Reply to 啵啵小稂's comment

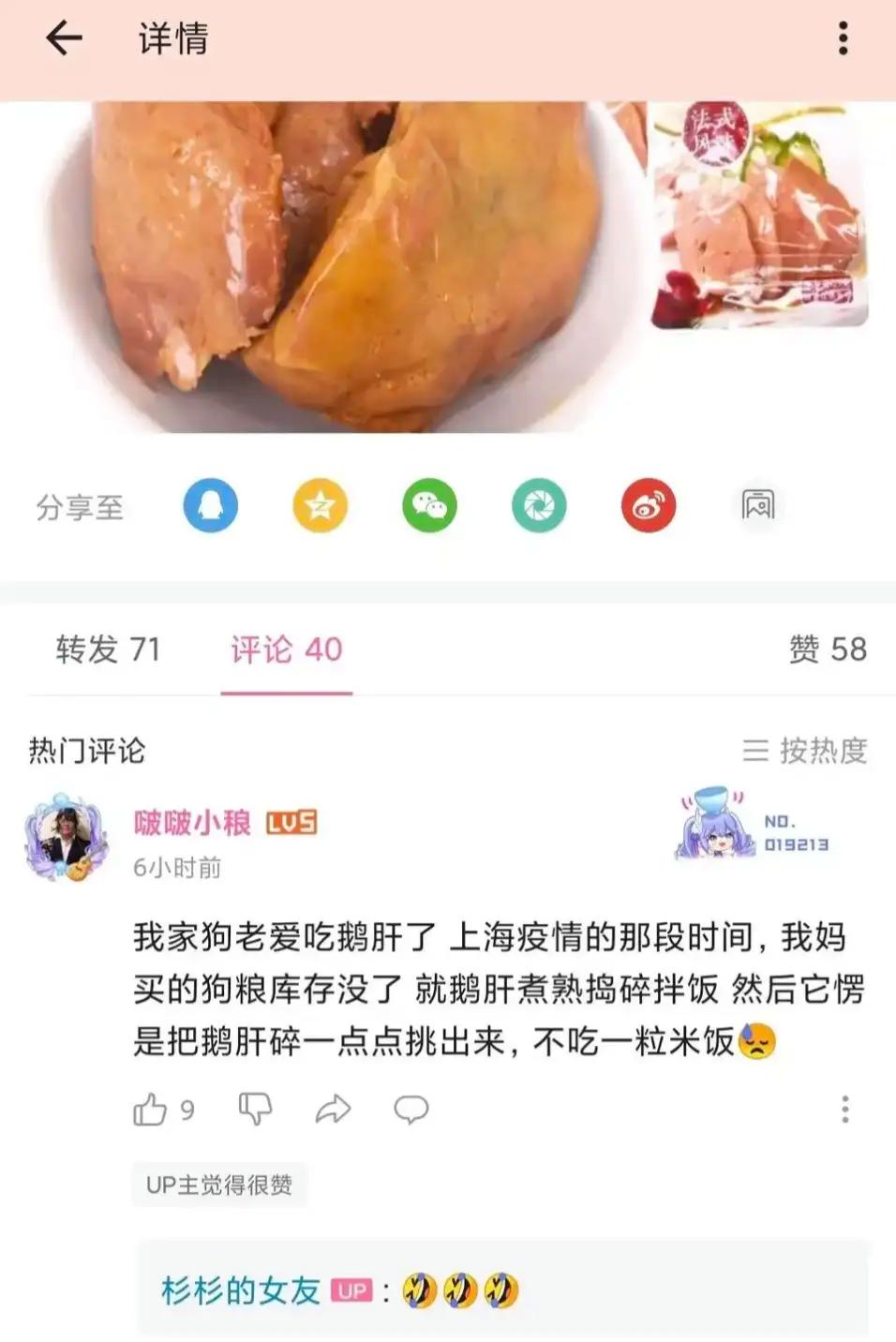(x=411, y=1110)
